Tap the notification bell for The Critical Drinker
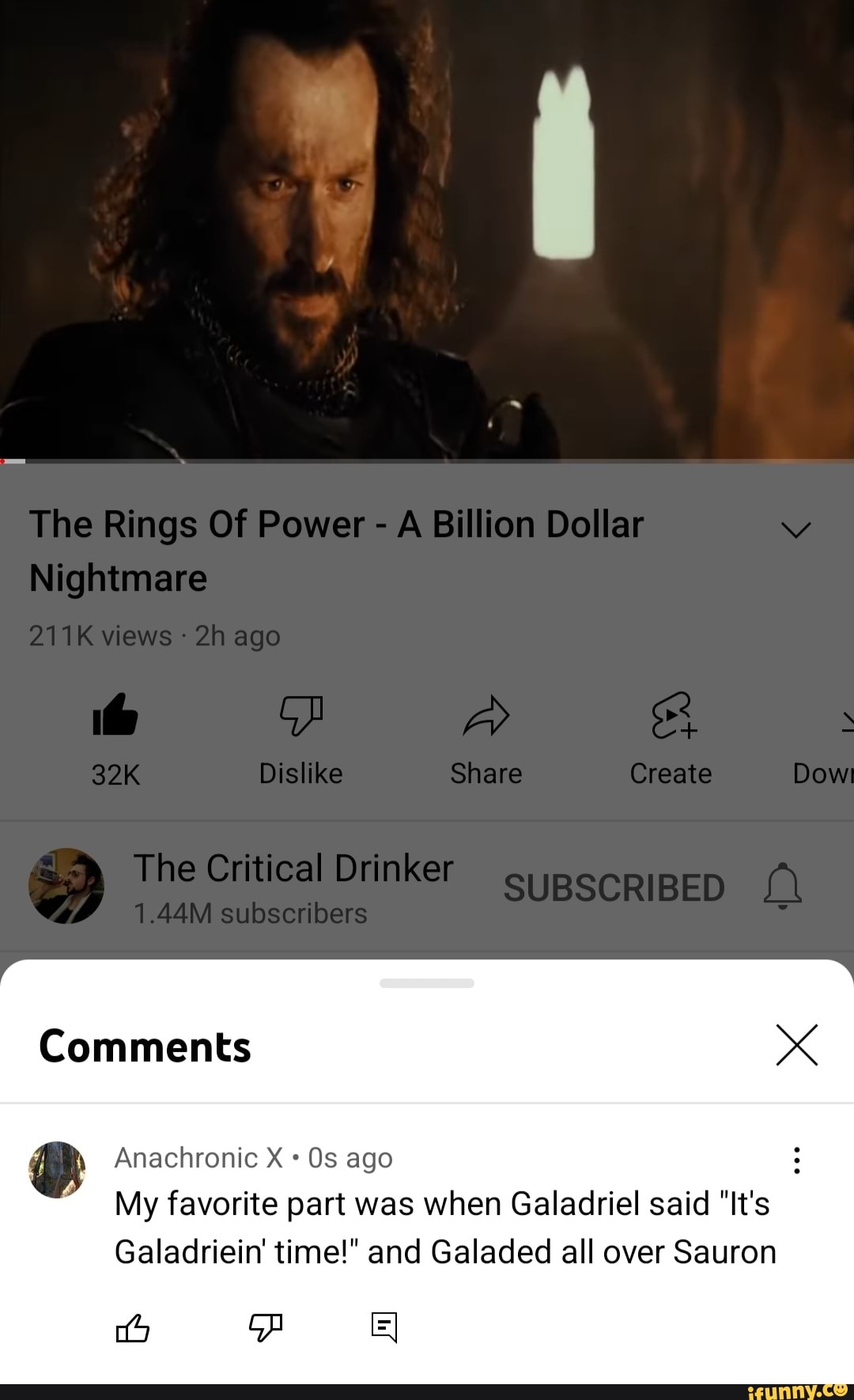This screenshot has height=1400, width=854. click(x=781, y=887)
